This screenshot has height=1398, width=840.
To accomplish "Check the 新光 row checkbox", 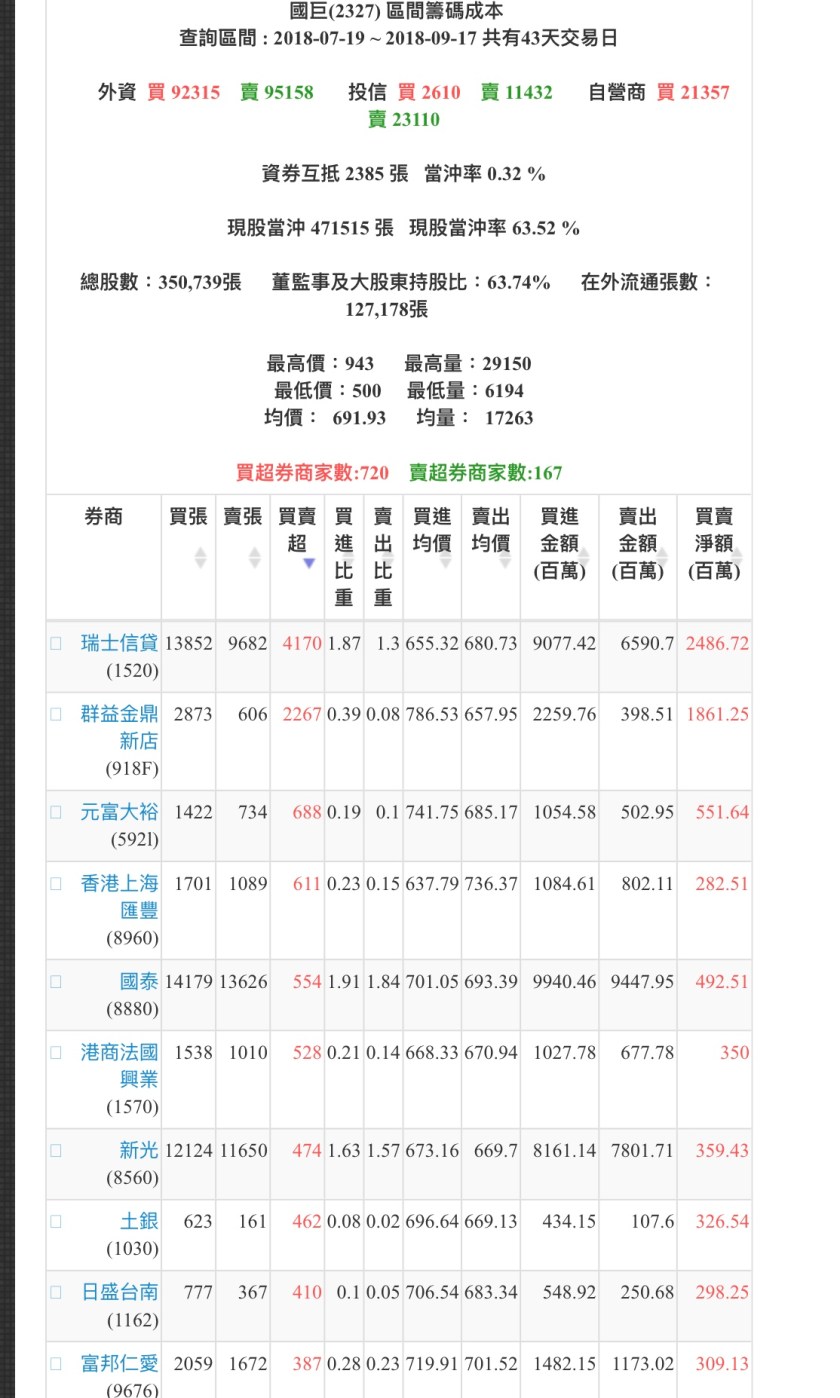I will 57,1150.
